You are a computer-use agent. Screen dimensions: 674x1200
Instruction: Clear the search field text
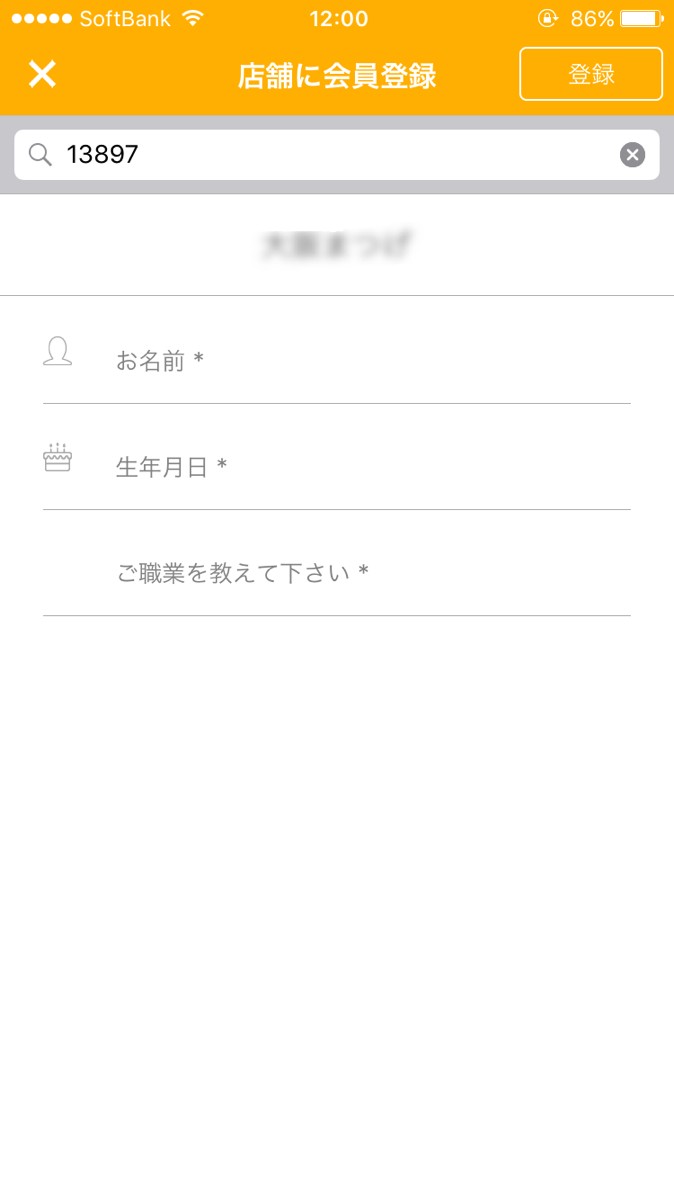632,155
